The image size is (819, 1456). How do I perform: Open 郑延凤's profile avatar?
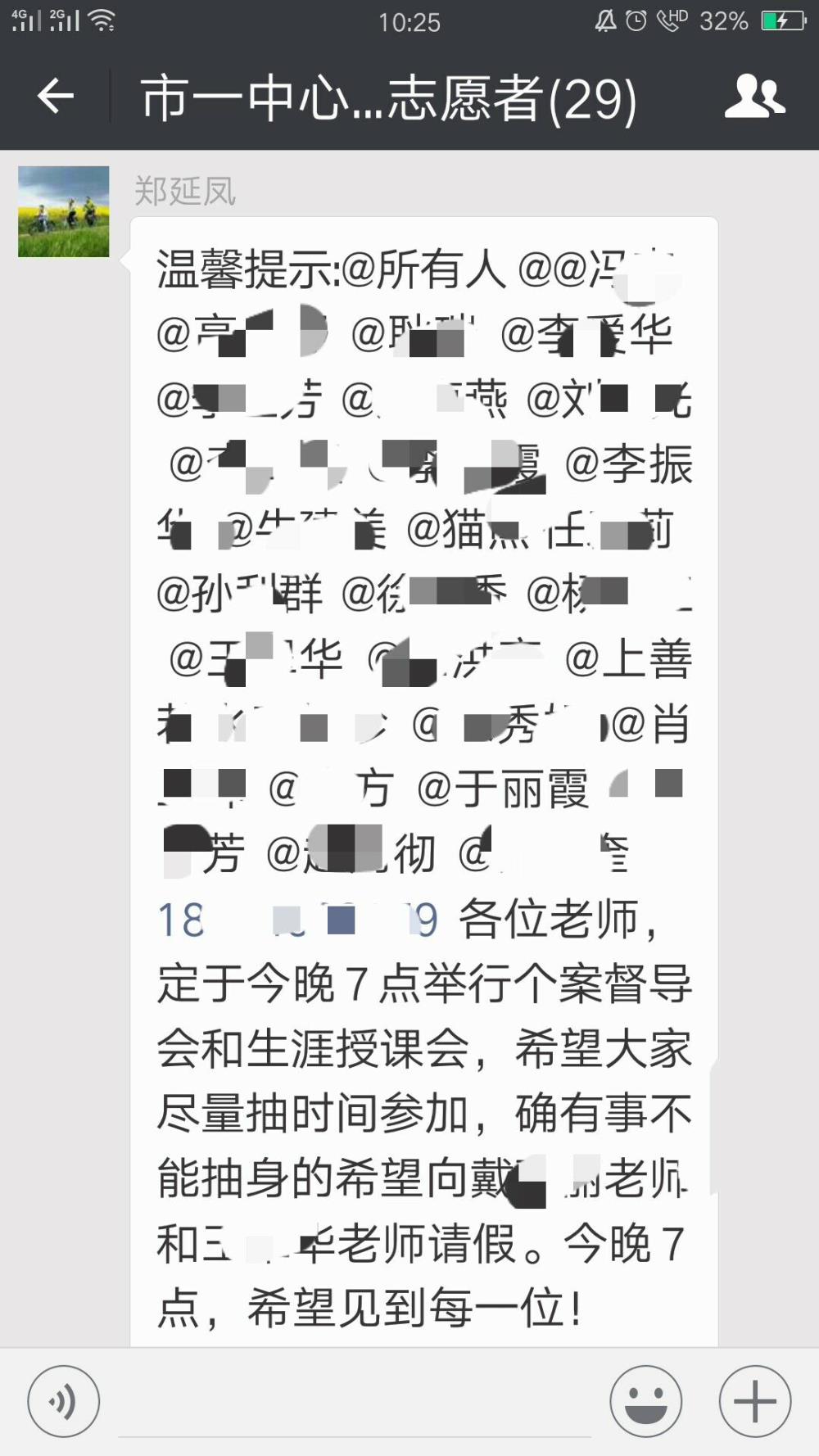pos(64,211)
